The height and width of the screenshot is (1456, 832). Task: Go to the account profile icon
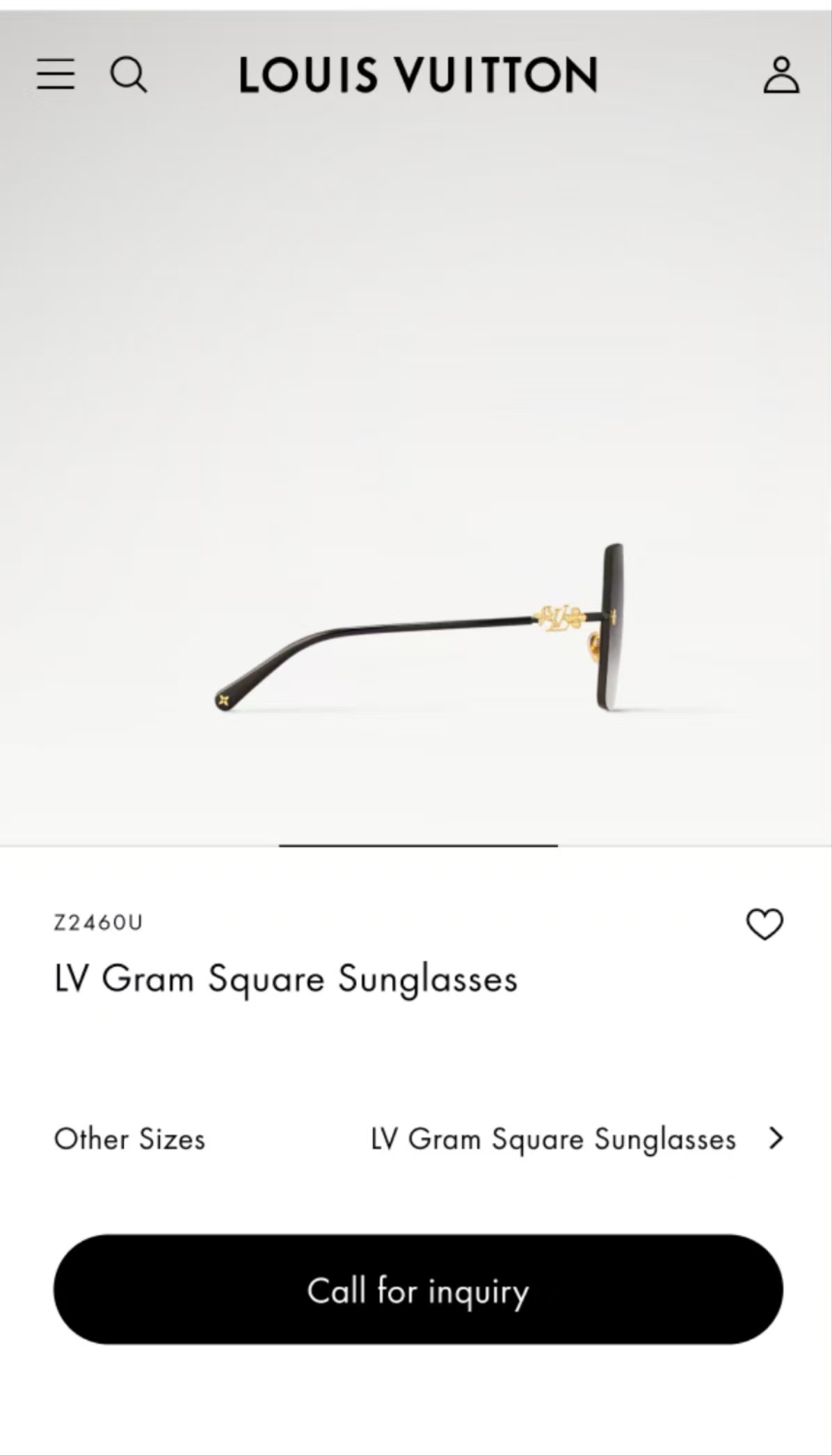(x=781, y=74)
